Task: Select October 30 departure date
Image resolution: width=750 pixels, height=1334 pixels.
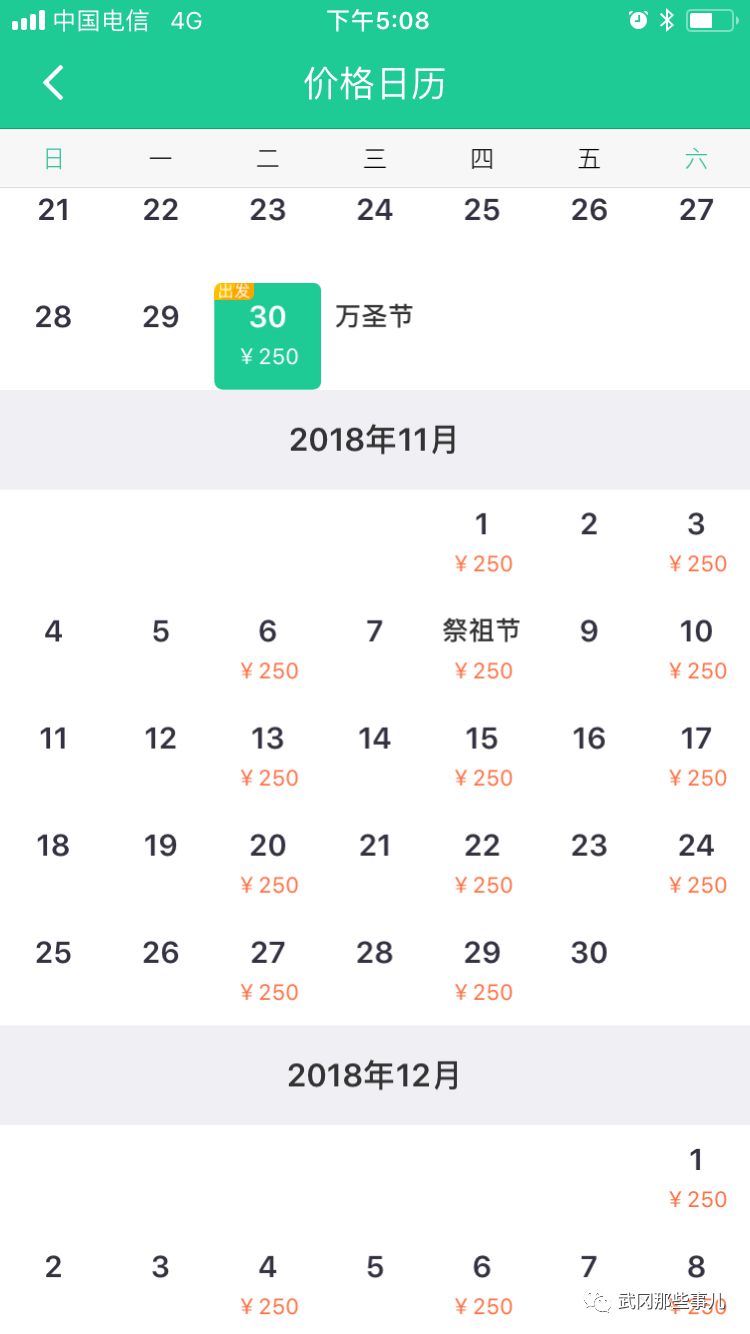Action: (268, 336)
